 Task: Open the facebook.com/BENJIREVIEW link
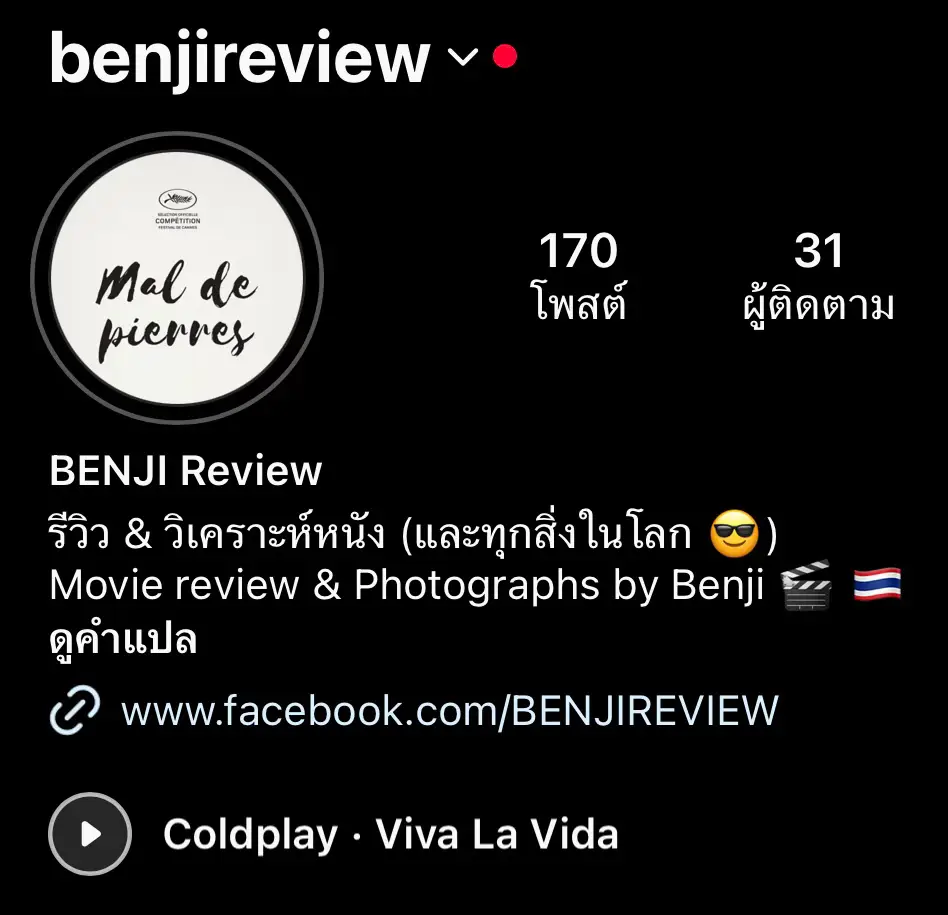[x=448, y=711]
